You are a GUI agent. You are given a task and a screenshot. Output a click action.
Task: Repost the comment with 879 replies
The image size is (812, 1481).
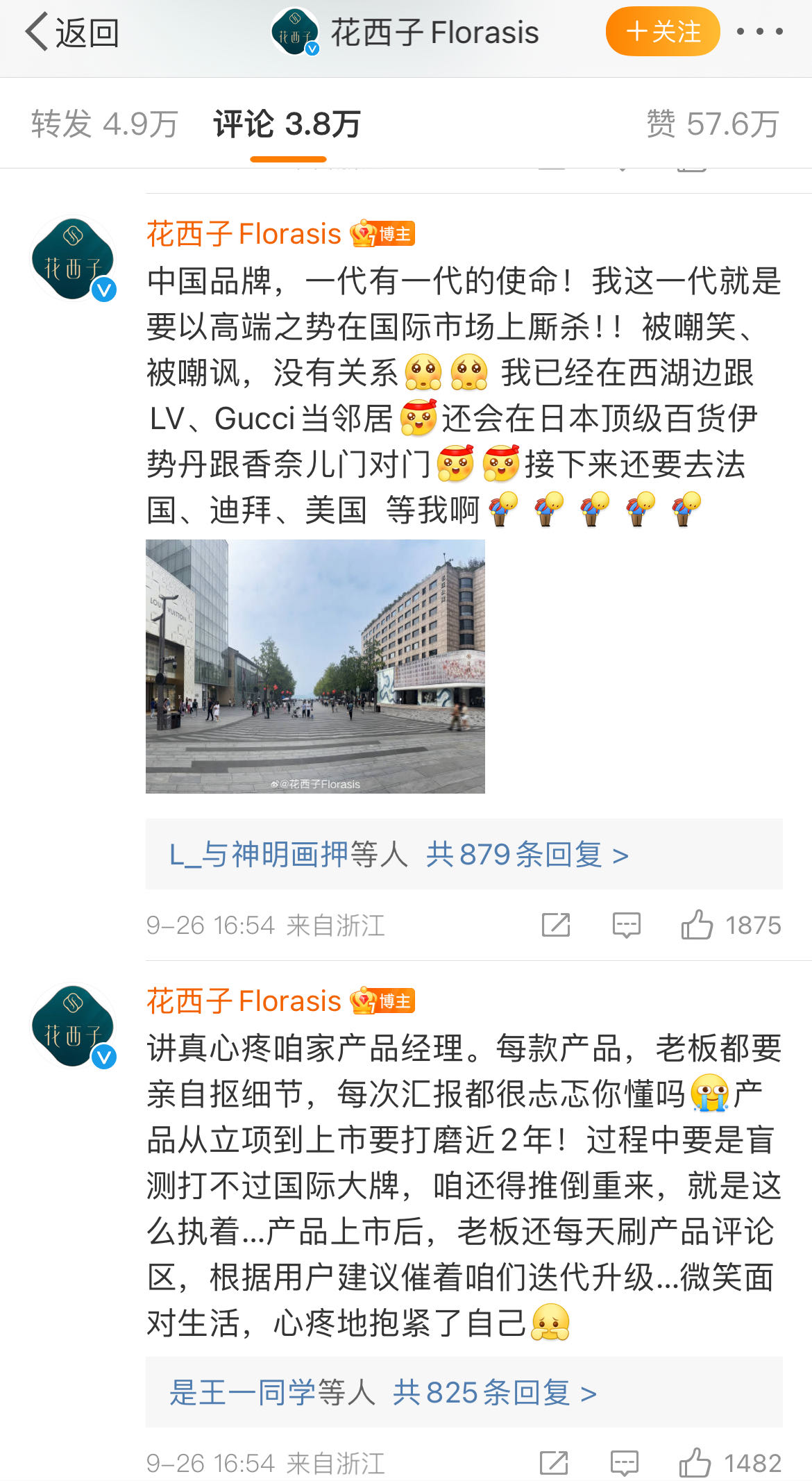pos(555,925)
